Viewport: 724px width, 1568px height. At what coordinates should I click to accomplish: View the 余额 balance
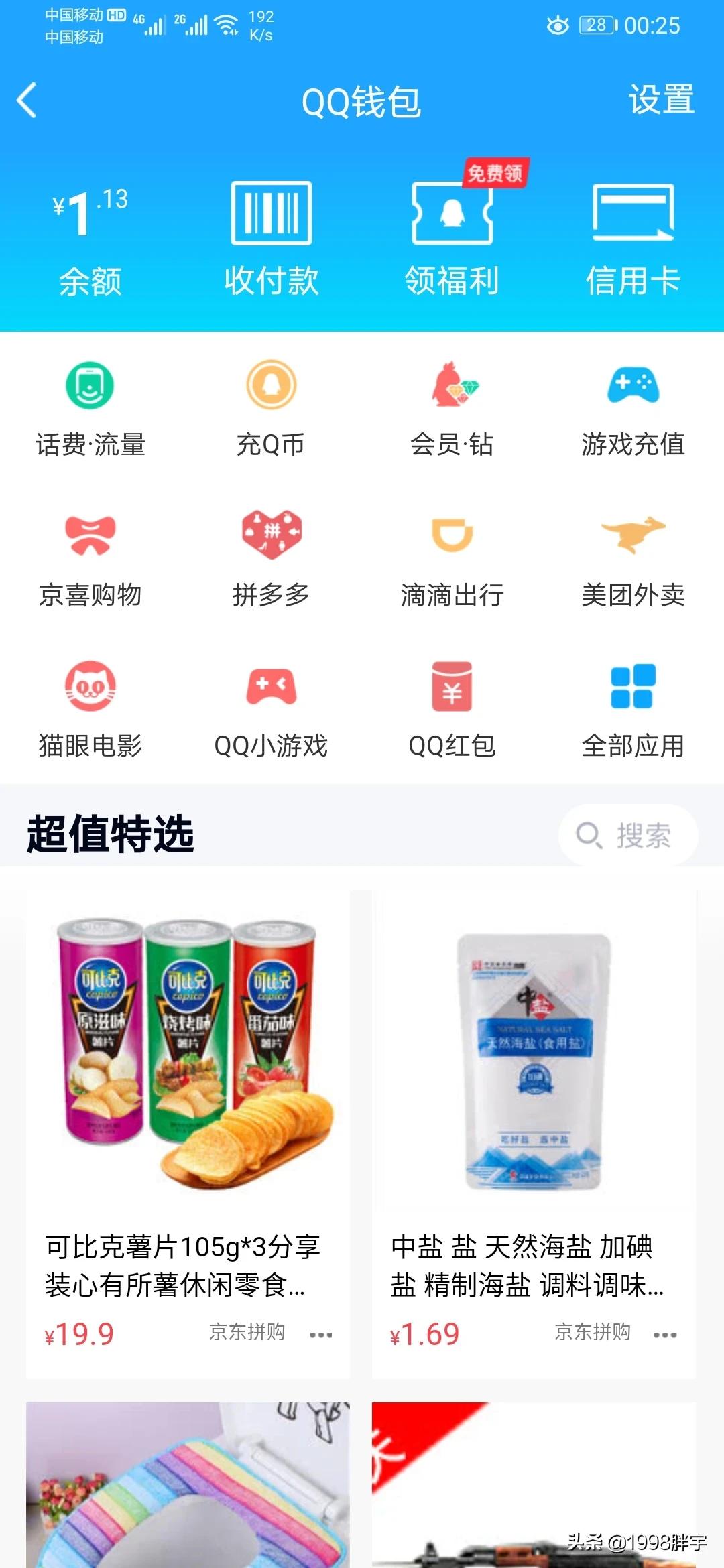point(90,241)
